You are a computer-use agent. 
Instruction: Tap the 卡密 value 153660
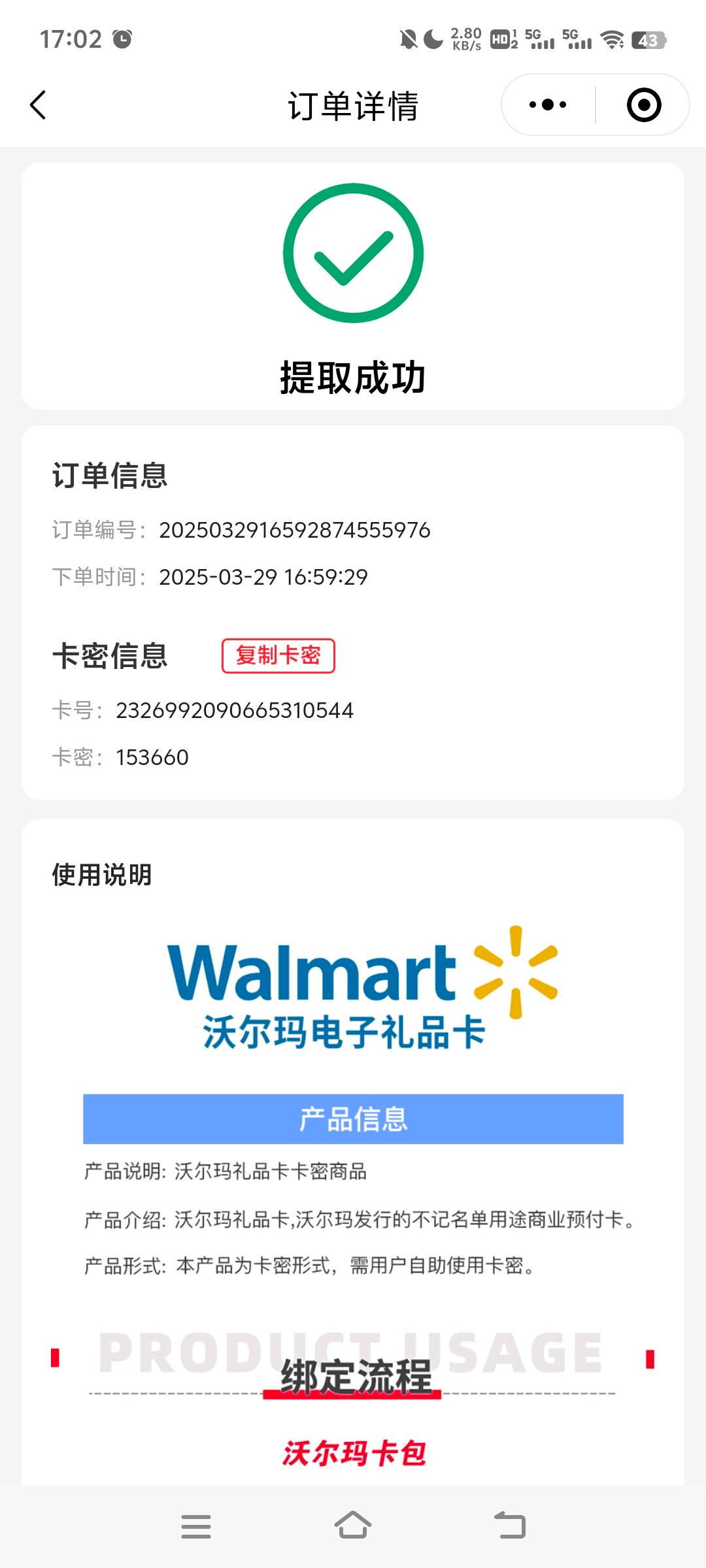(152, 758)
